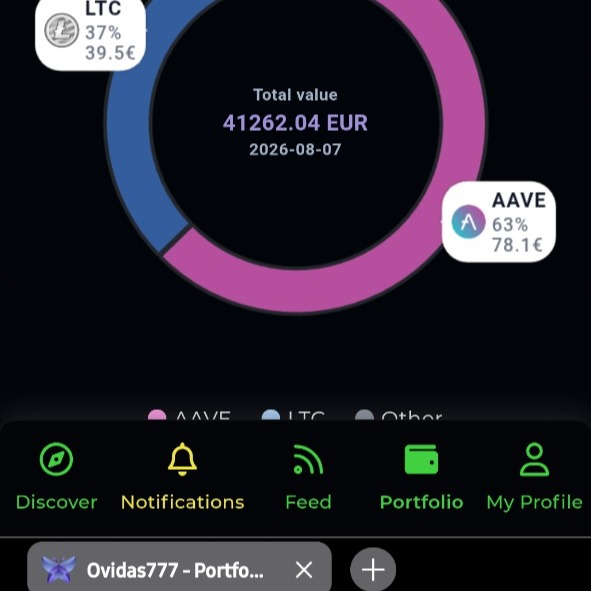This screenshot has width=591, height=591.
Task: Add a new browser tab
Action: (x=373, y=570)
